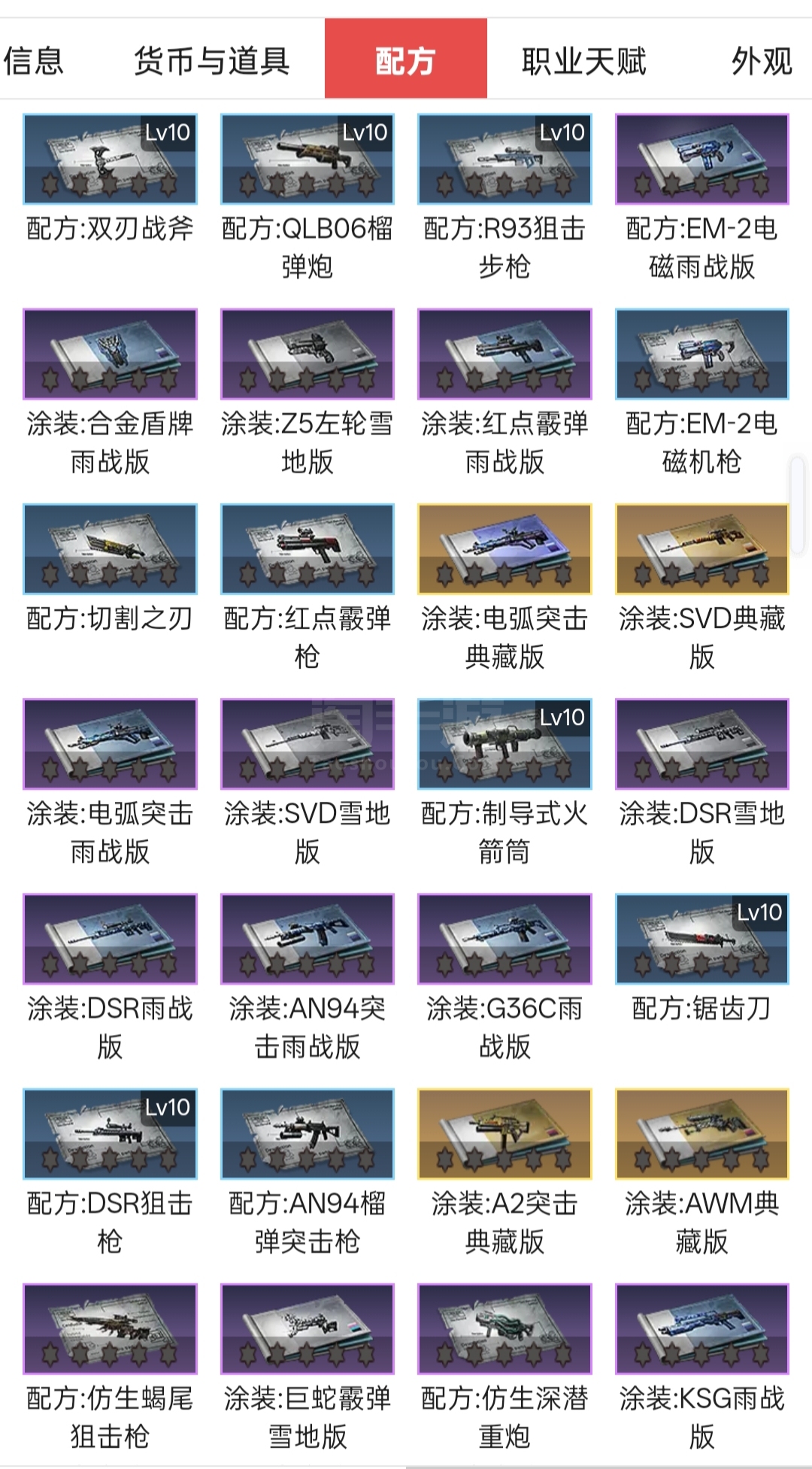Select the 涂装:SVD典藏版 item
This screenshot has height=1469, width=812.
701,549
